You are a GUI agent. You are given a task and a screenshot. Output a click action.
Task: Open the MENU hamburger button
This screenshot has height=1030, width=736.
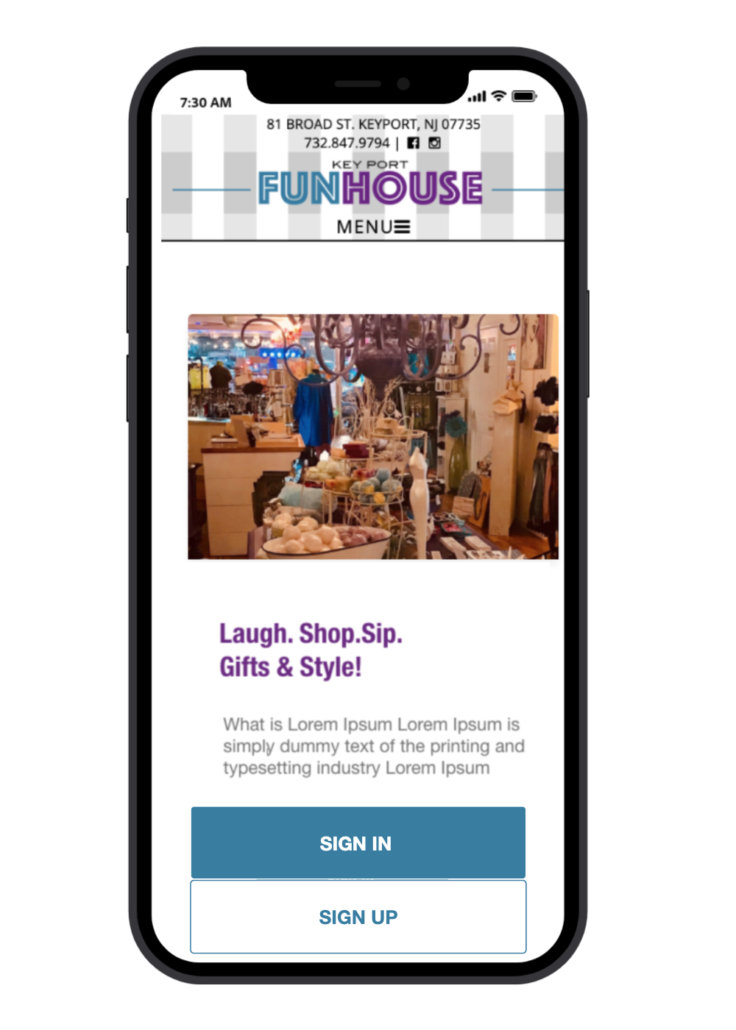click(373, 227)
